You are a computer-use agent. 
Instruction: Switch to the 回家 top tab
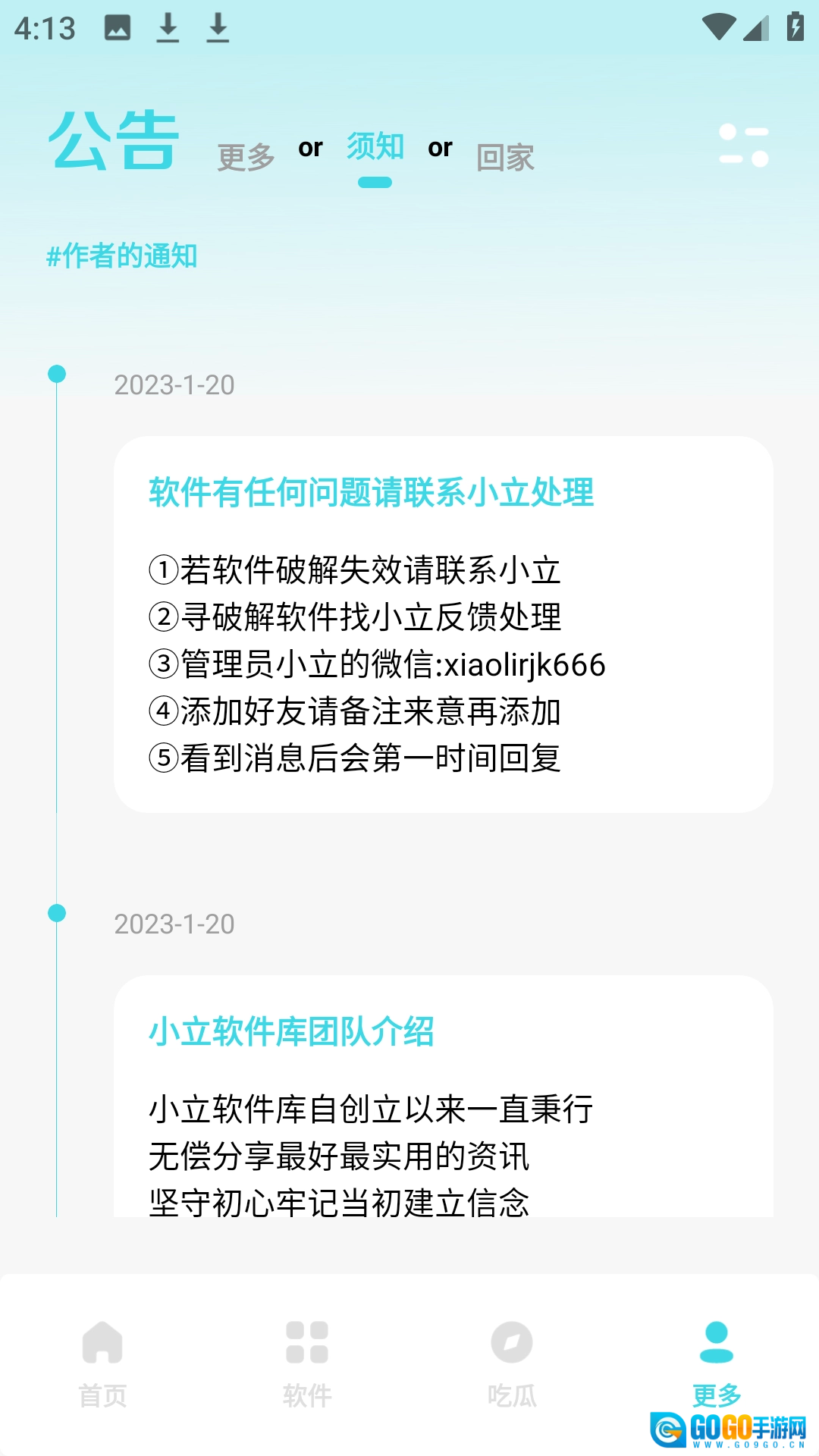coord(505,157)
